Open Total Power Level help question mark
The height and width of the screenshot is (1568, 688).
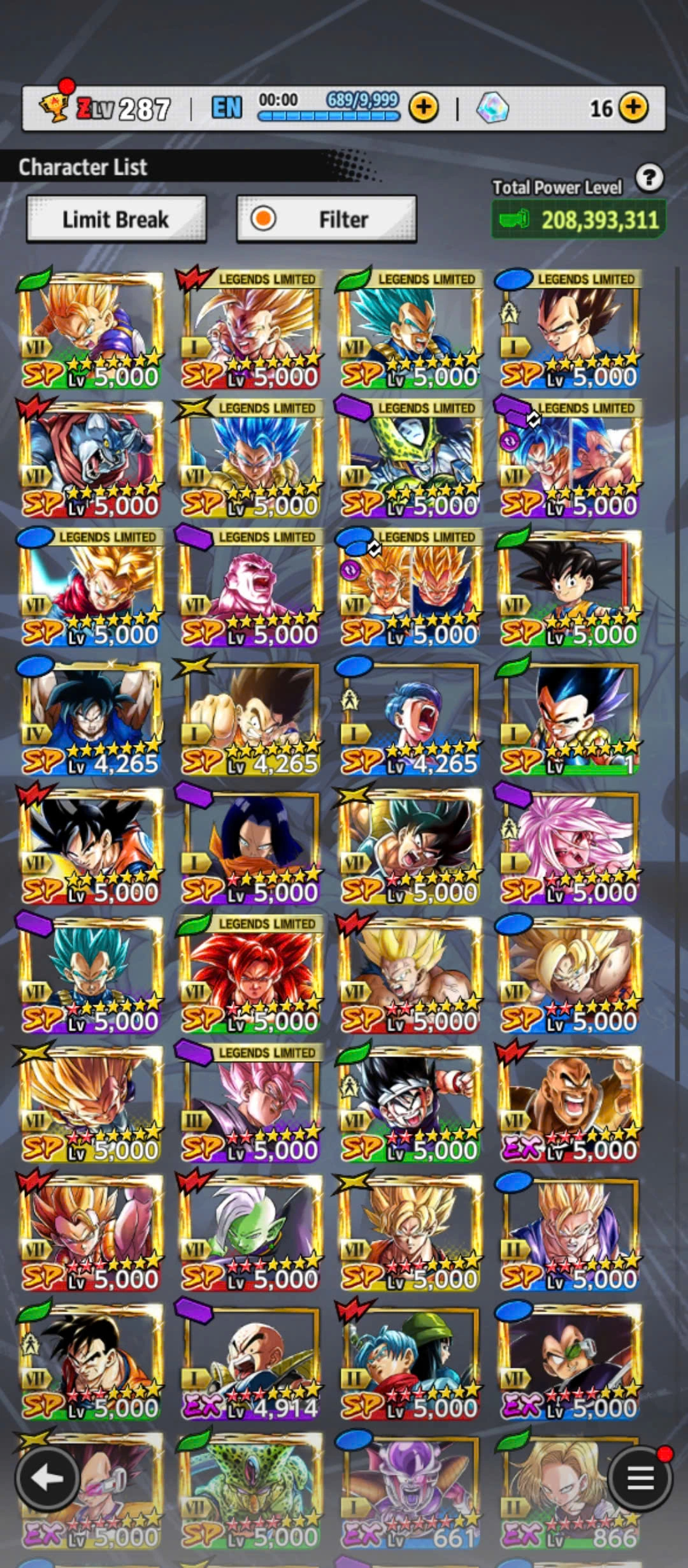pyautogui.click(x=649, y=178)
